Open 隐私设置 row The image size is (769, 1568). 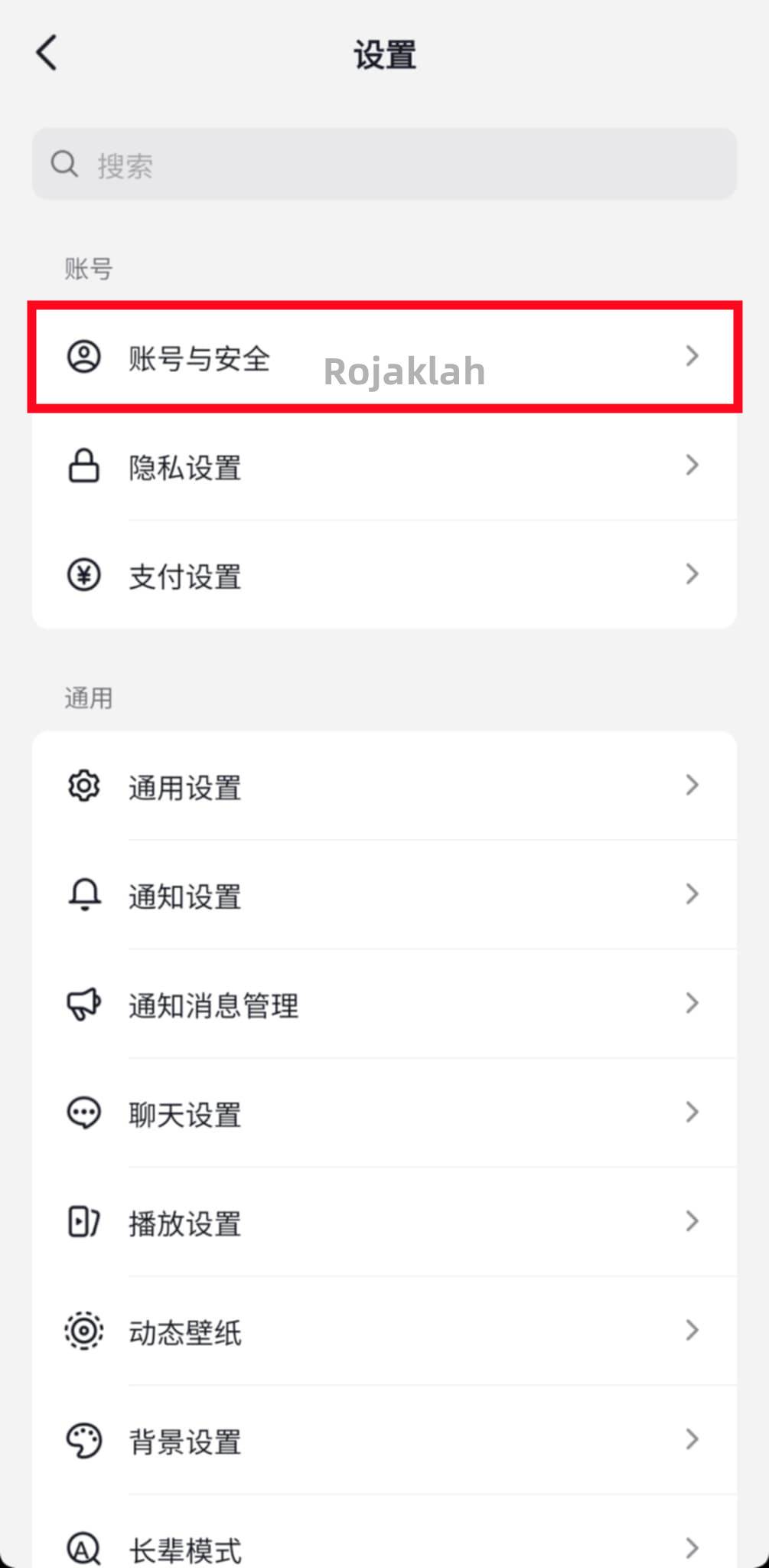(x=384, y=466)
